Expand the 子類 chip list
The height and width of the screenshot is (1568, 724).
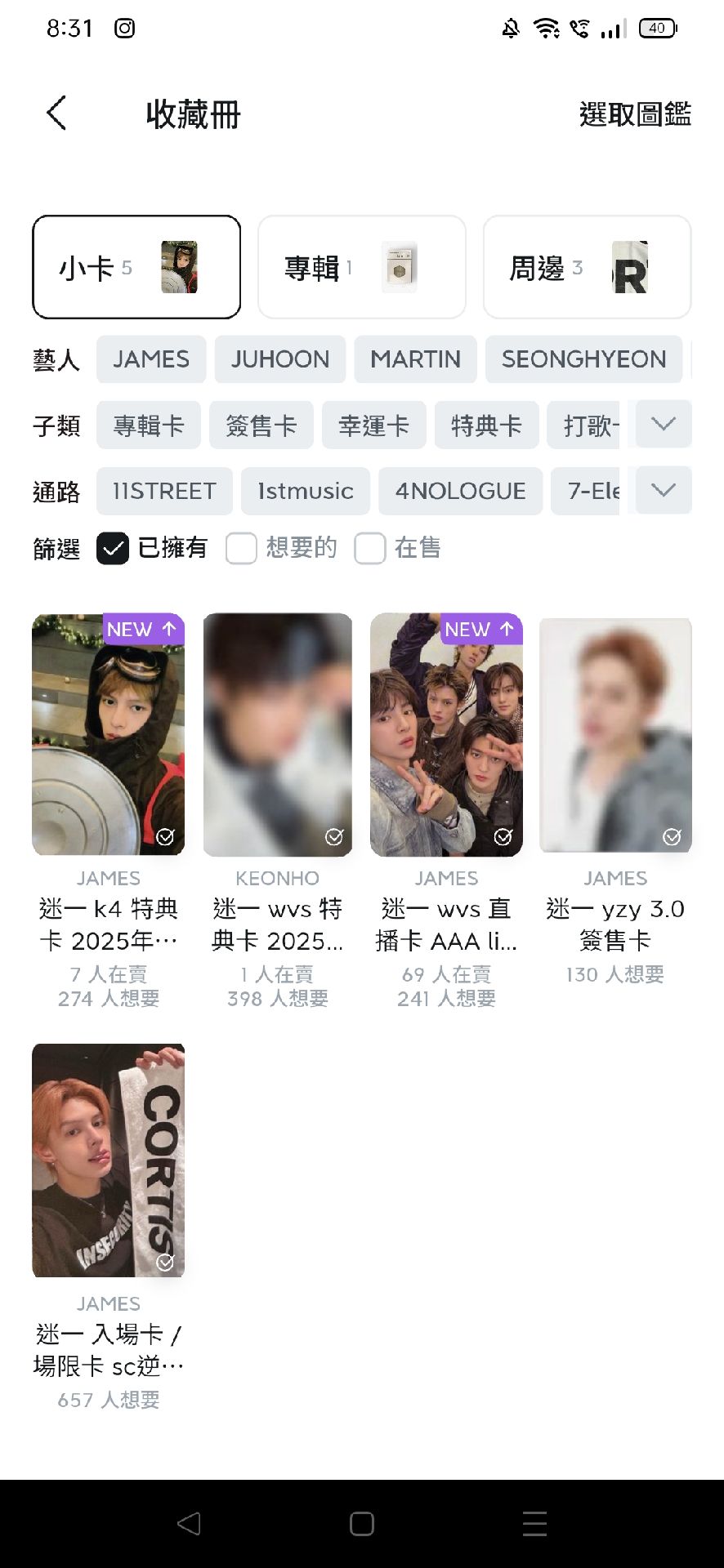[664, 424]
